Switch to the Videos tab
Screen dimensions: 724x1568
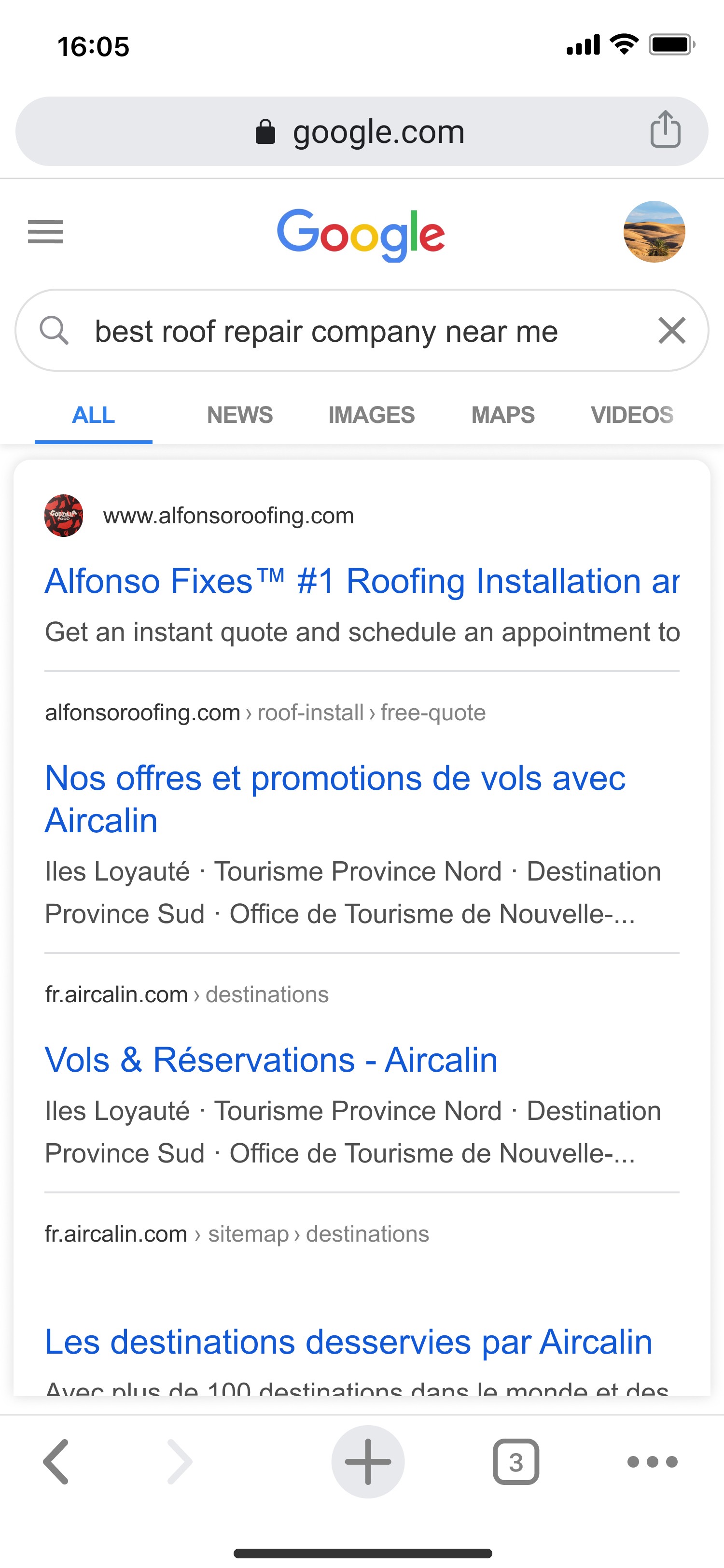pyautogui.click(x=631, y=415)
